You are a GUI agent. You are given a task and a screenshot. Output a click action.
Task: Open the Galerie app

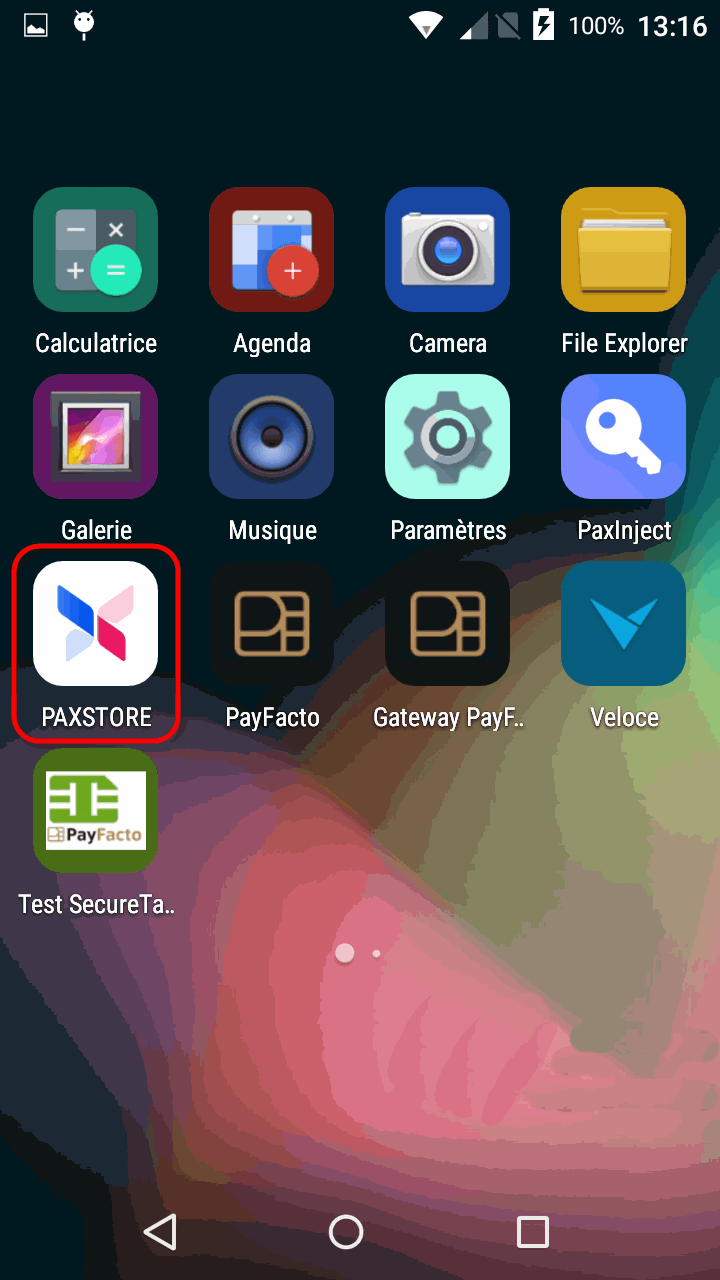pos(96,437)
